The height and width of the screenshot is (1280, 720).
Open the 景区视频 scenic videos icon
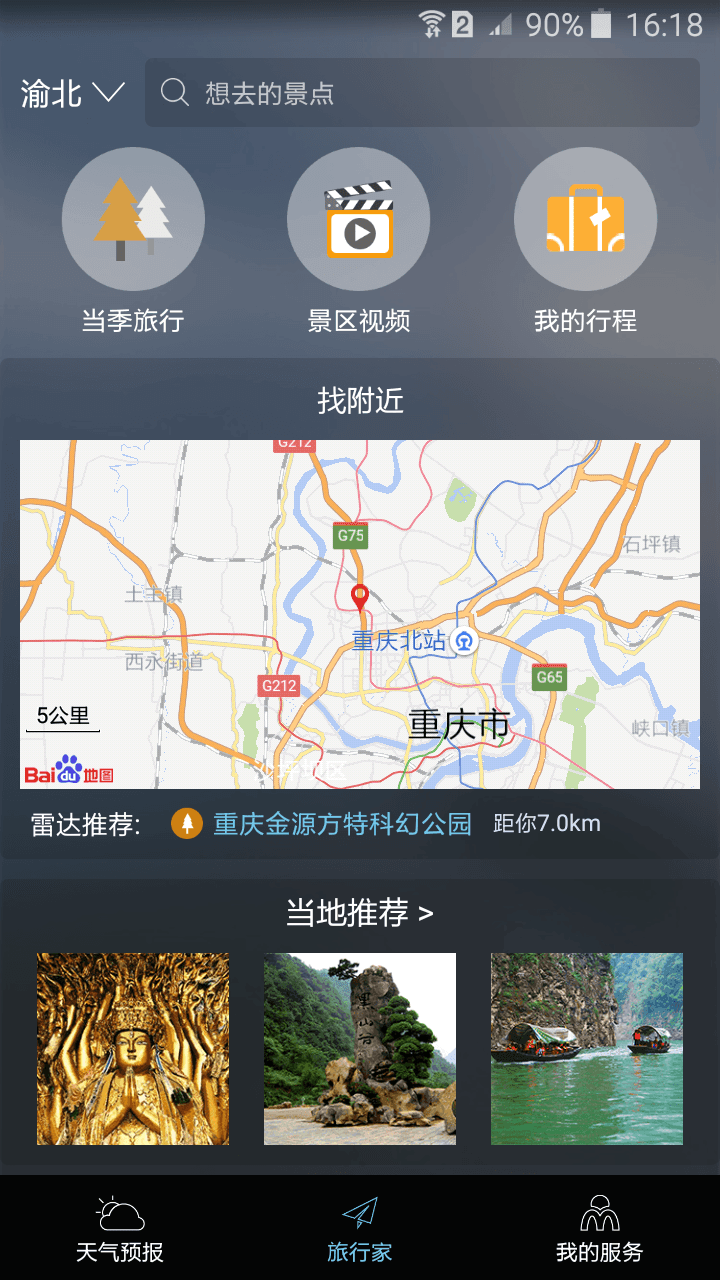(359, 219)
